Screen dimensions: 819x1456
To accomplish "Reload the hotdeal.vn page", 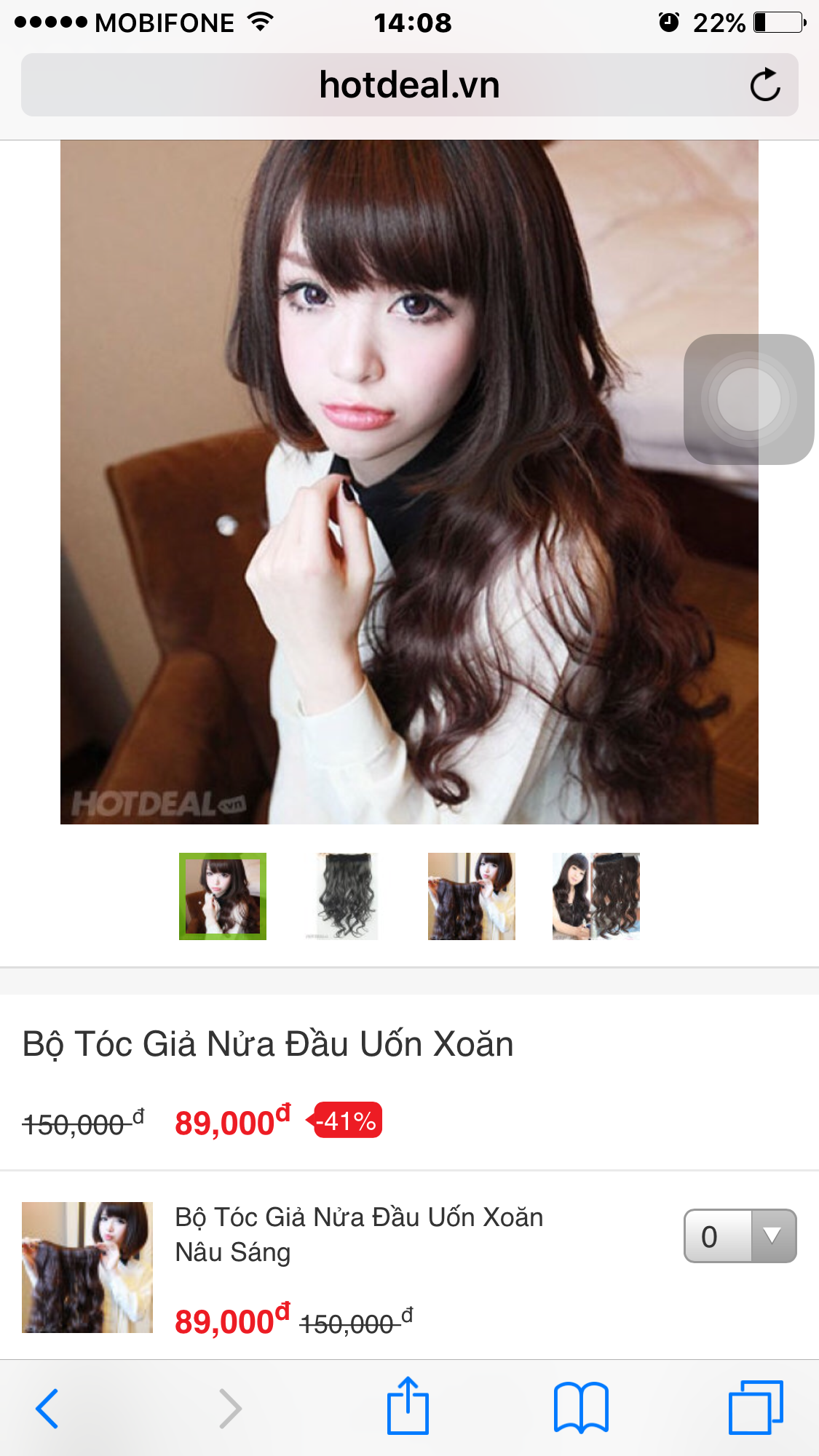I will tap(764, 85).
